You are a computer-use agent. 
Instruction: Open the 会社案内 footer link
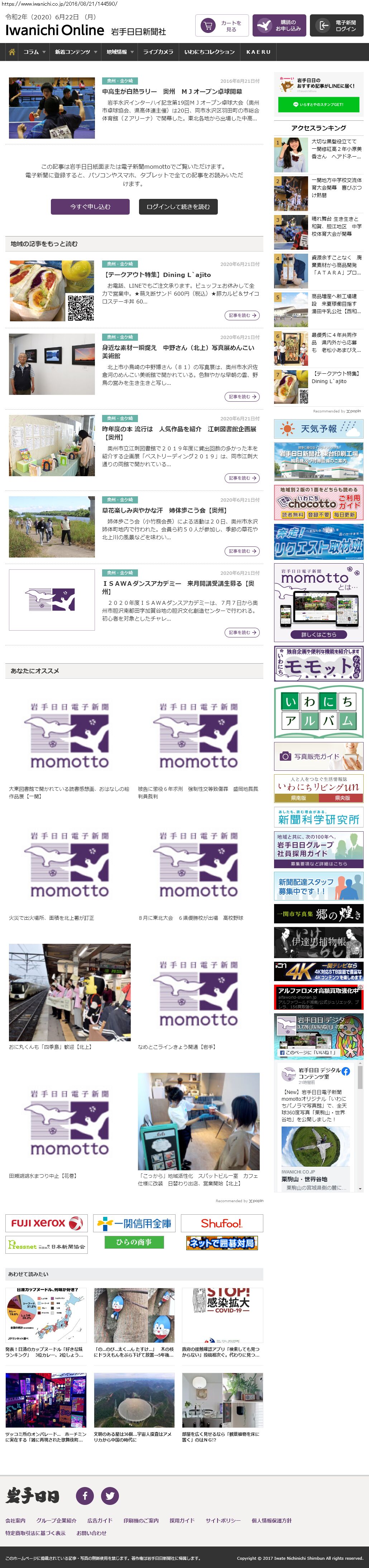click(x=15, y=1520)
